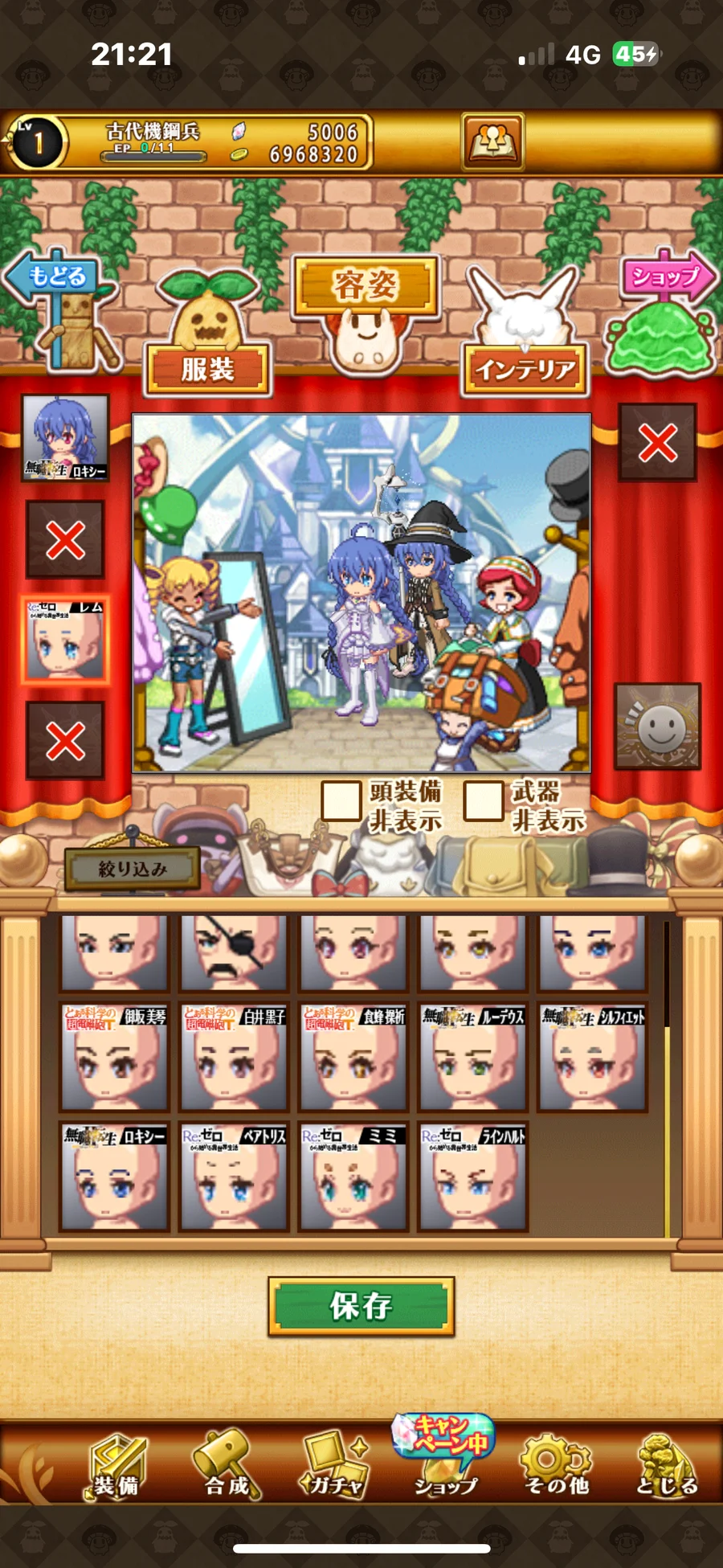Select the ルーデウス face

(x=473, y=1058)
